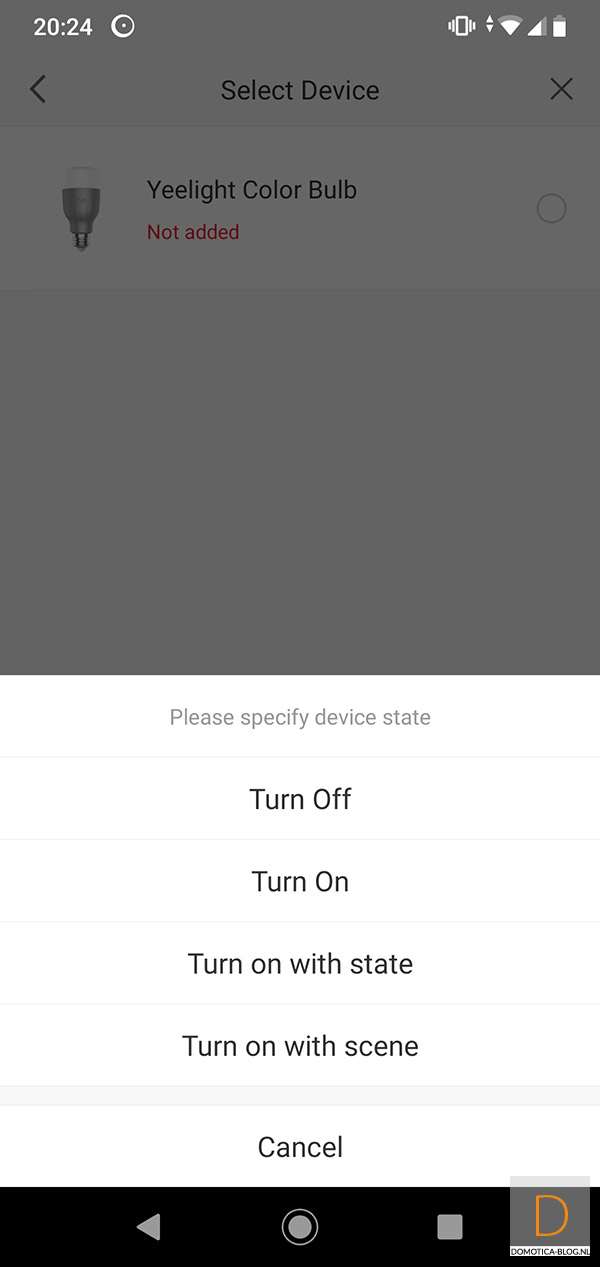The height and width of the screenshot is (1267, 600).
Task: Choose Turn Off for the device state
Action: click(300, 799)
